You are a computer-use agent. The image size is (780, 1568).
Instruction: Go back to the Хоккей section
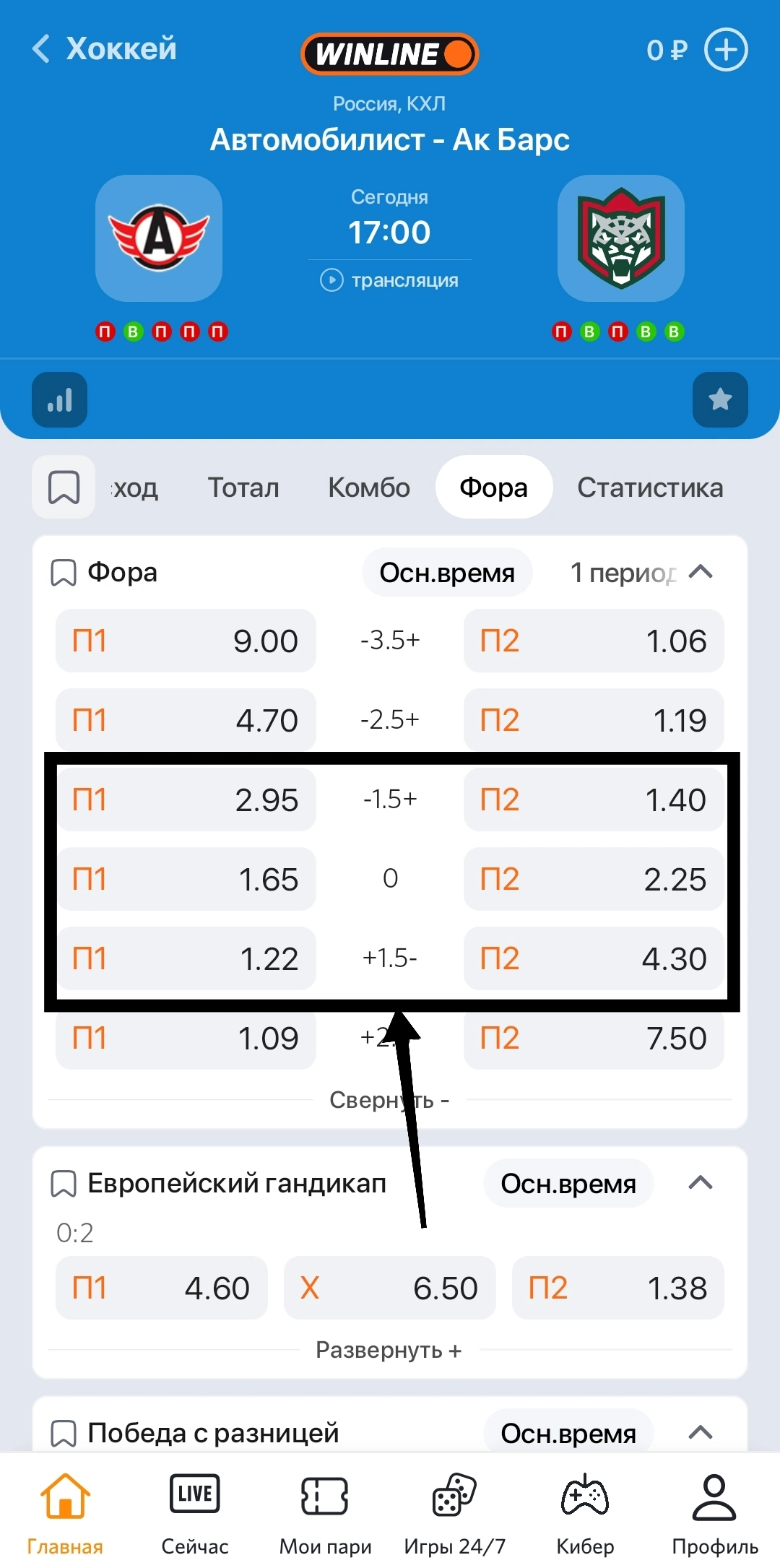coord(105,49)
